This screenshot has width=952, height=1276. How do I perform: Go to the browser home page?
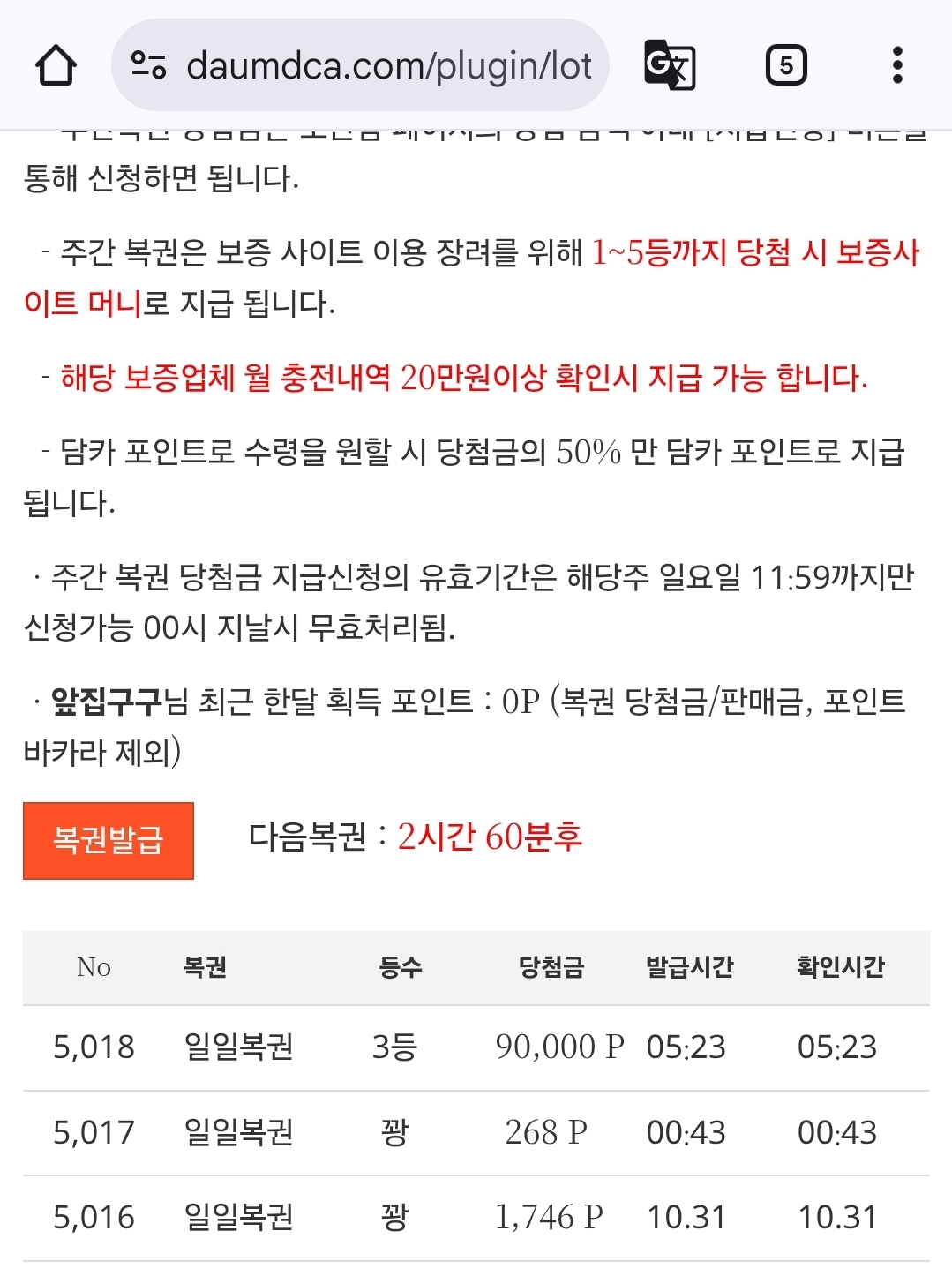(56, 65)
